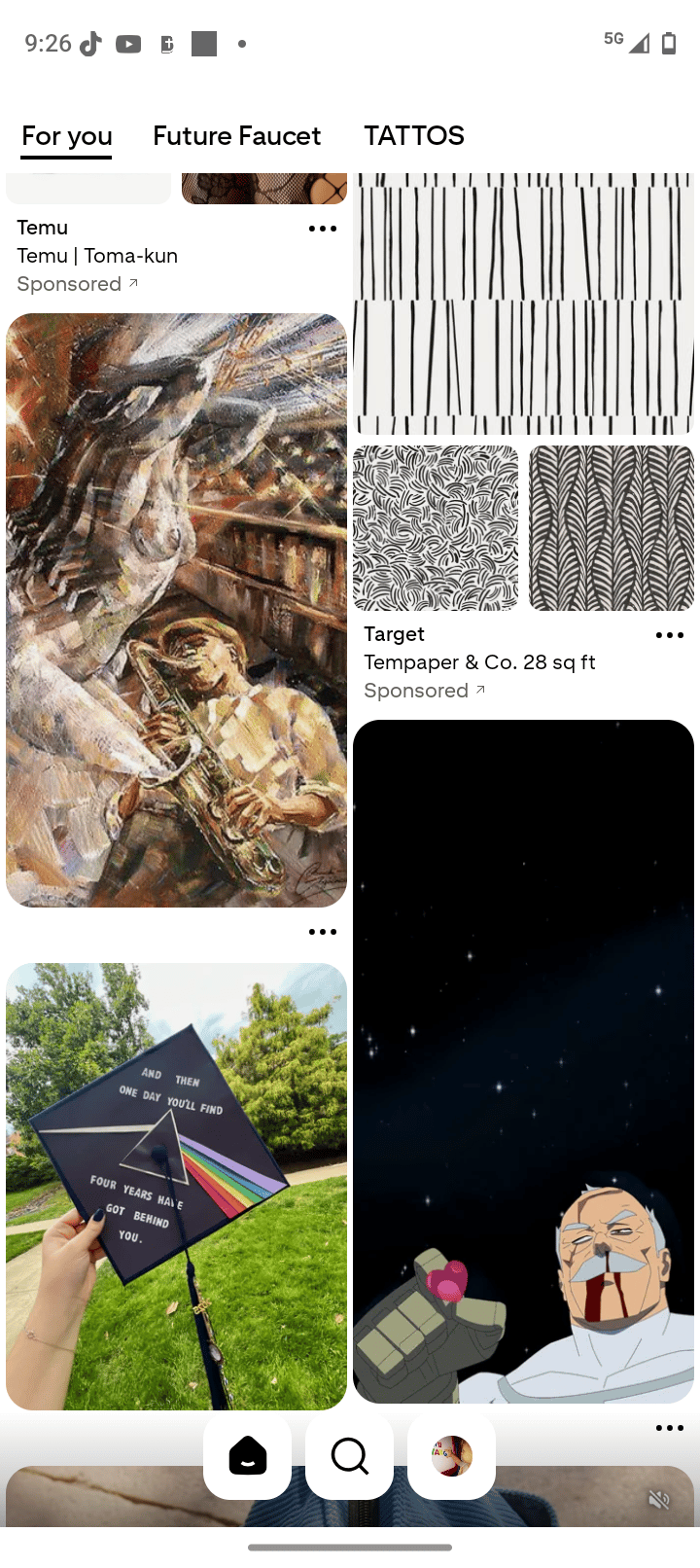Open search from the bottom bar
Image resolution: width=700 pixels, height=1568 pixels.
tap(349, 1456)
